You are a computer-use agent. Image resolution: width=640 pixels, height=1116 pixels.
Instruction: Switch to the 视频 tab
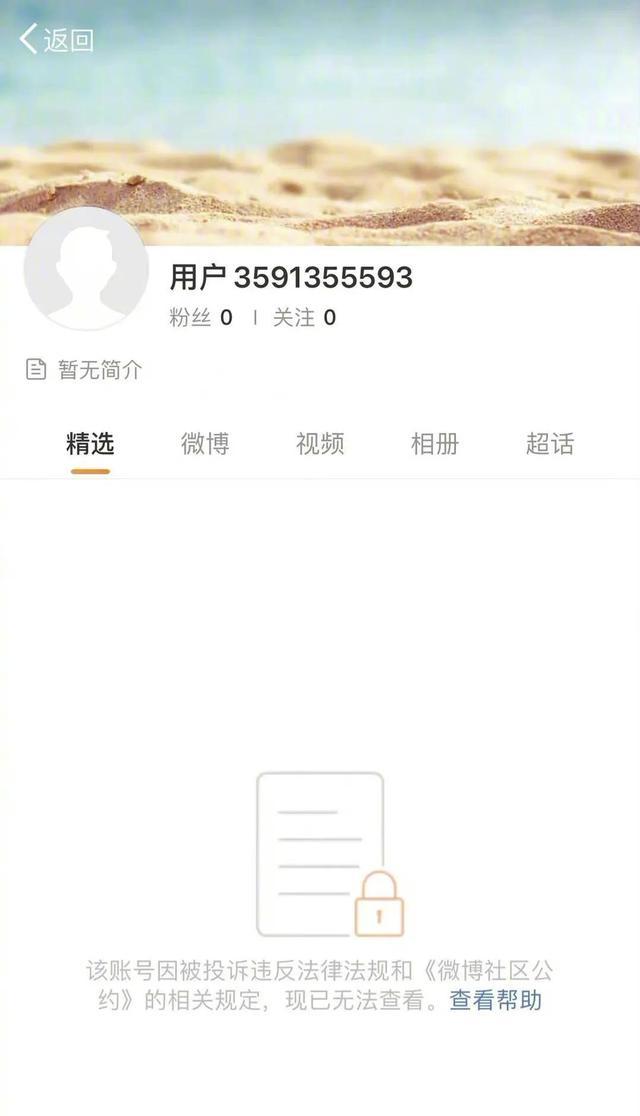point(320,444)
